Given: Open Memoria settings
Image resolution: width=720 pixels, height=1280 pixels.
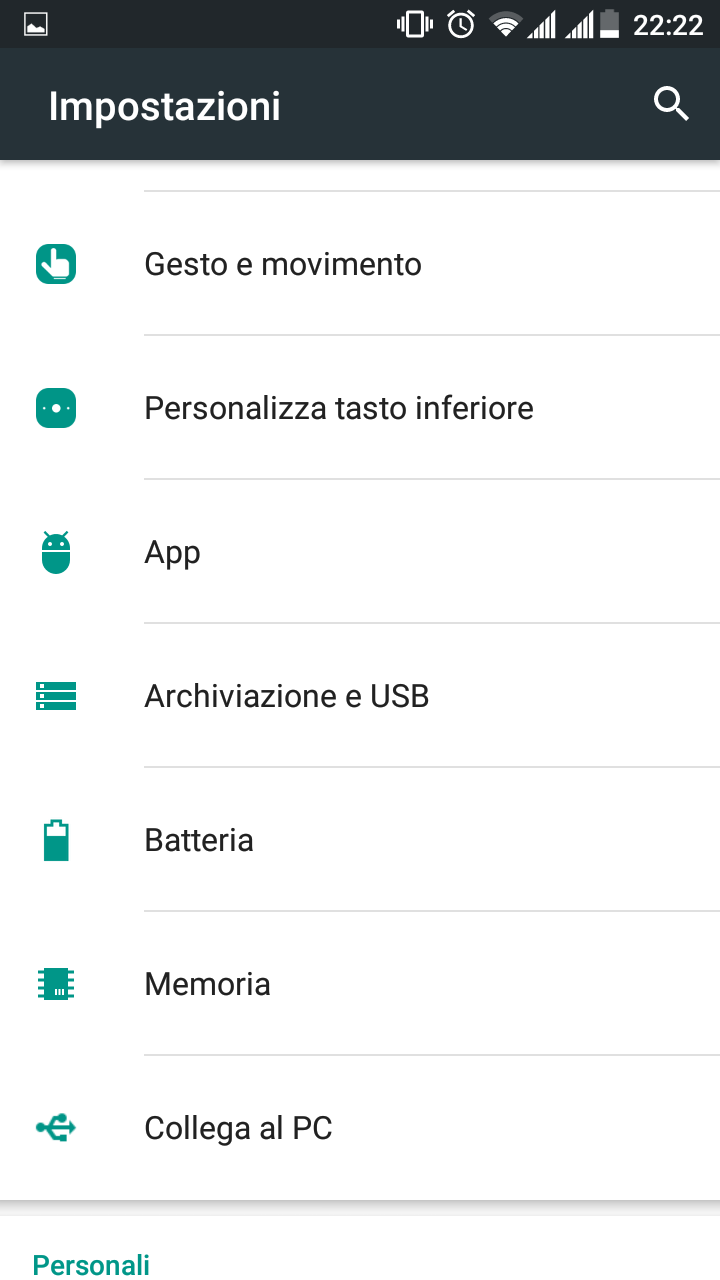Looking at the screenshot, I should (360, 984).
